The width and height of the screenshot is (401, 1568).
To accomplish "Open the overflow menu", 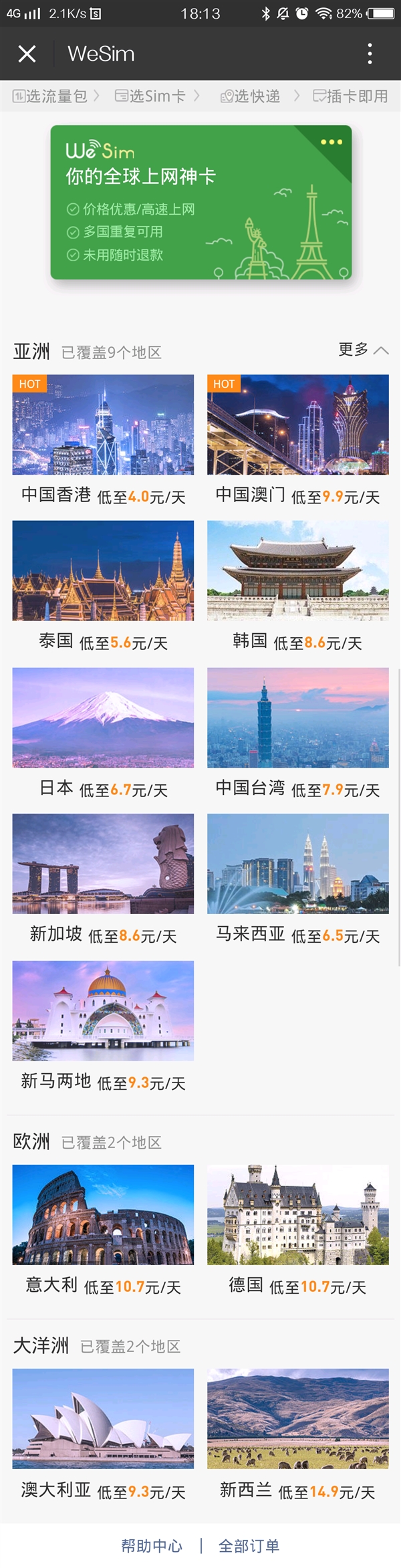I will (x=370, y=53).
